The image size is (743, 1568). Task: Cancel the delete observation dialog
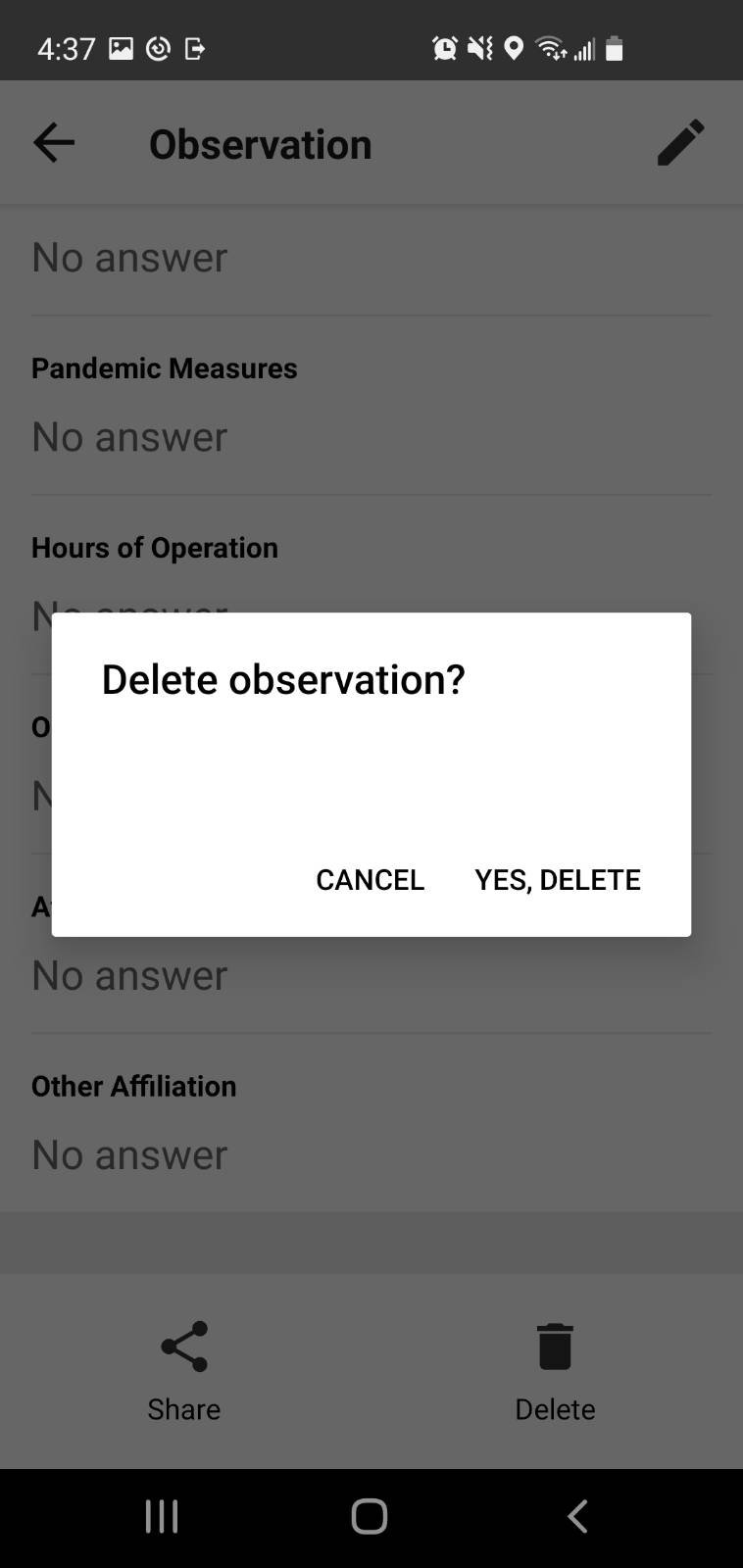tap(370, 879)
